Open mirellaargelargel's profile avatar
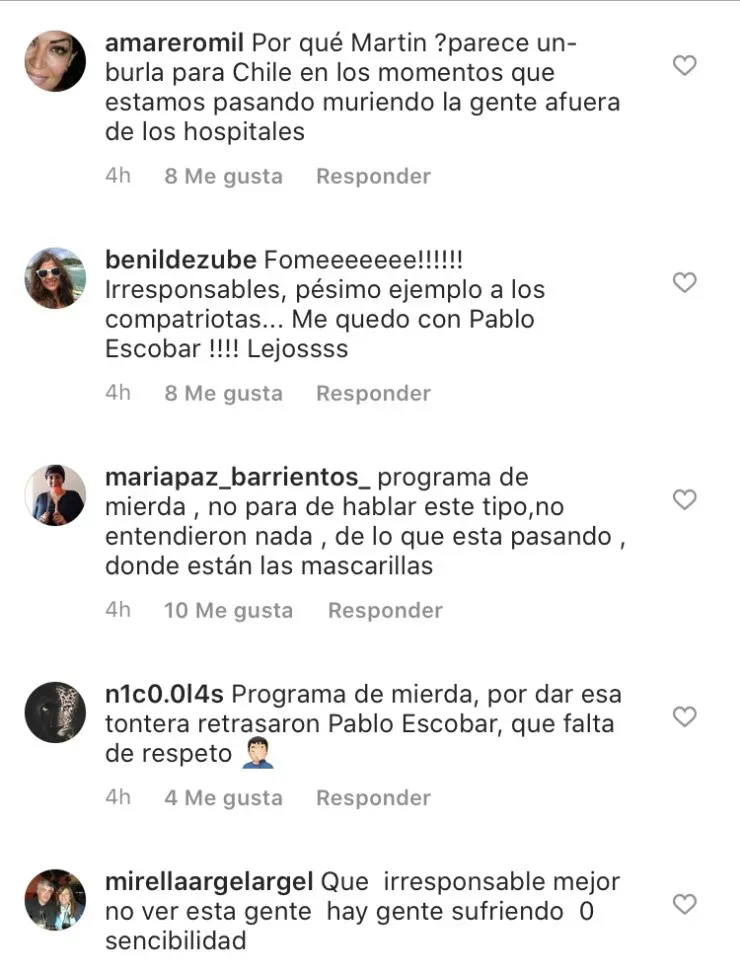 pyautogui.click(x=55, y=900)
